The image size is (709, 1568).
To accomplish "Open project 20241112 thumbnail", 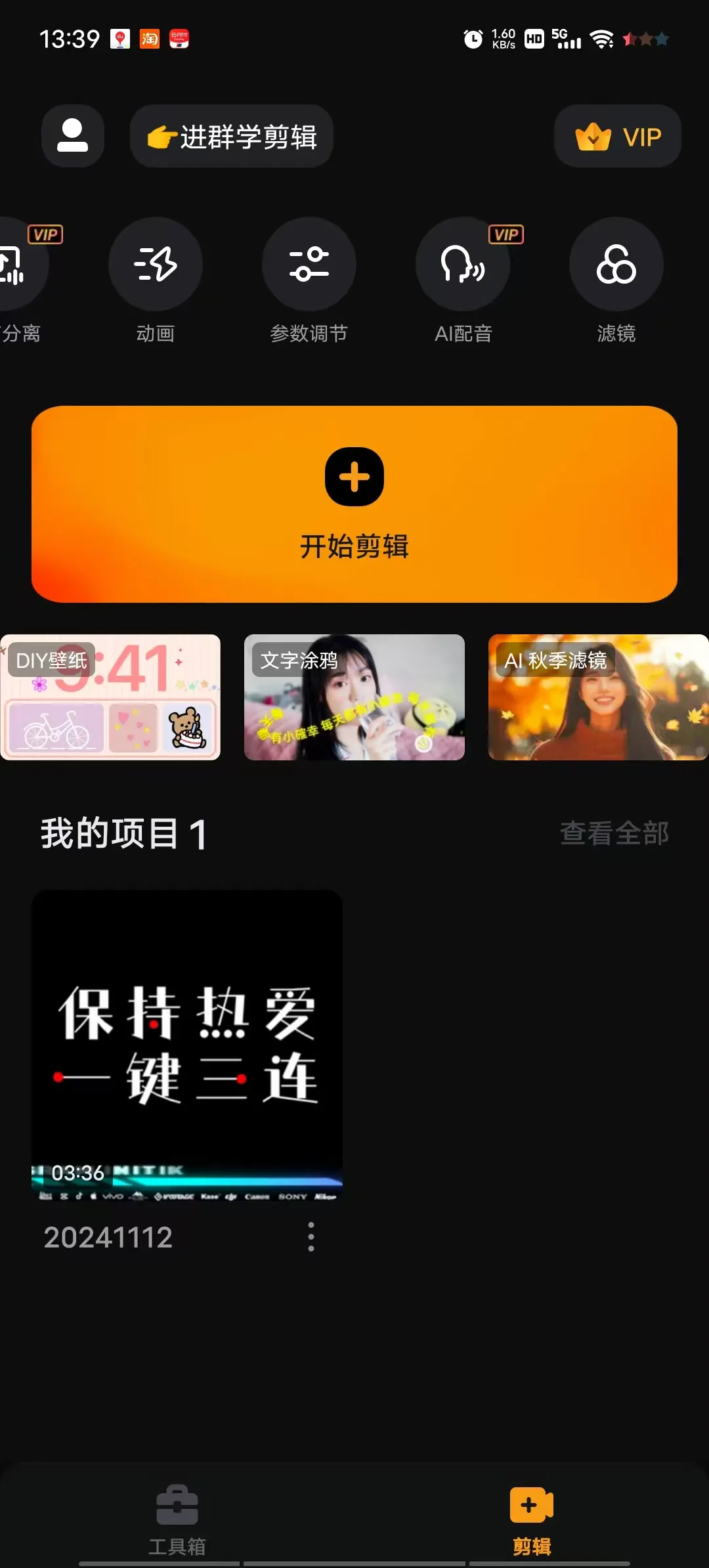I will coord(187,1045).
